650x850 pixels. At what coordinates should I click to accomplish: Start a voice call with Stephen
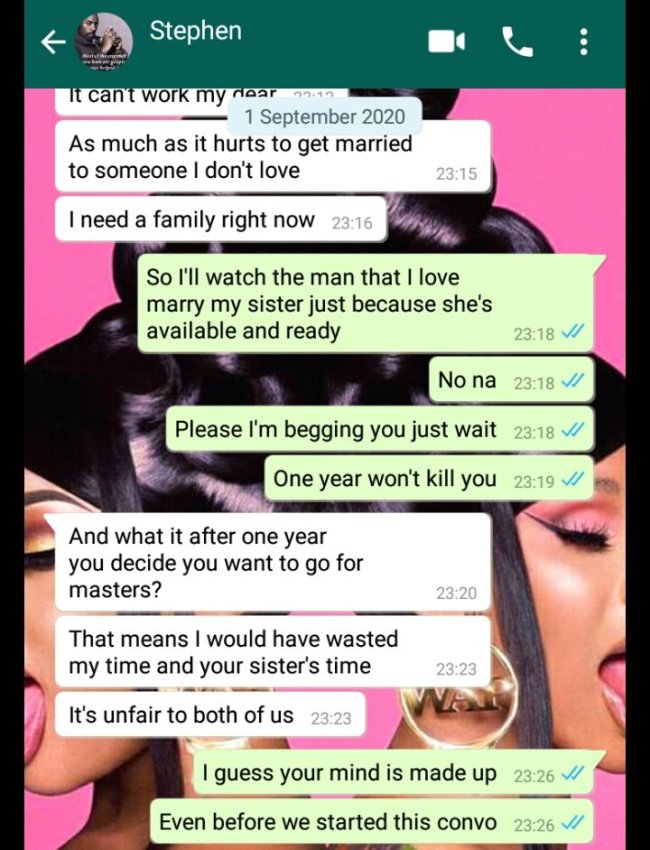pos(516,42)
